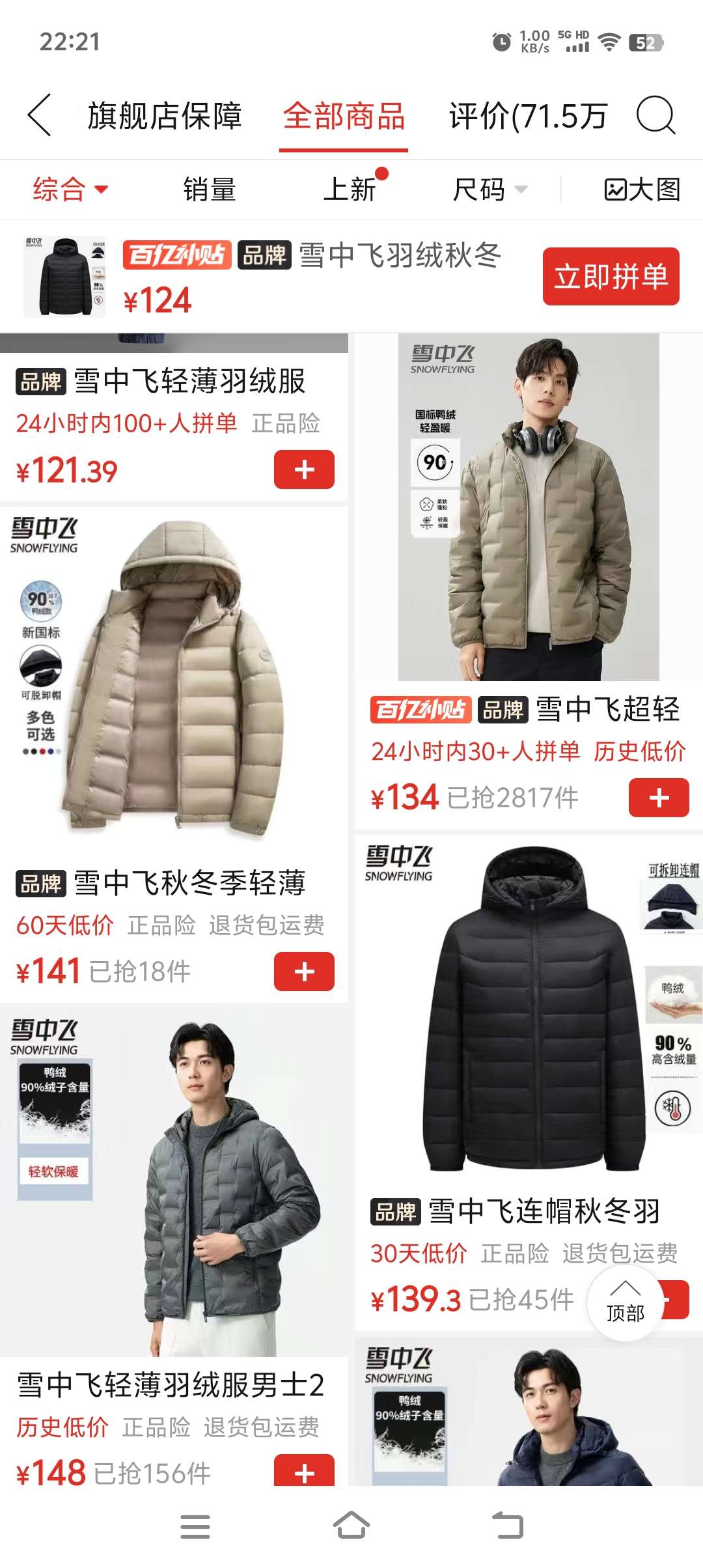The image size is (703, 1568).
Task: Sort products by 销量
Action: tap(209, 189)
